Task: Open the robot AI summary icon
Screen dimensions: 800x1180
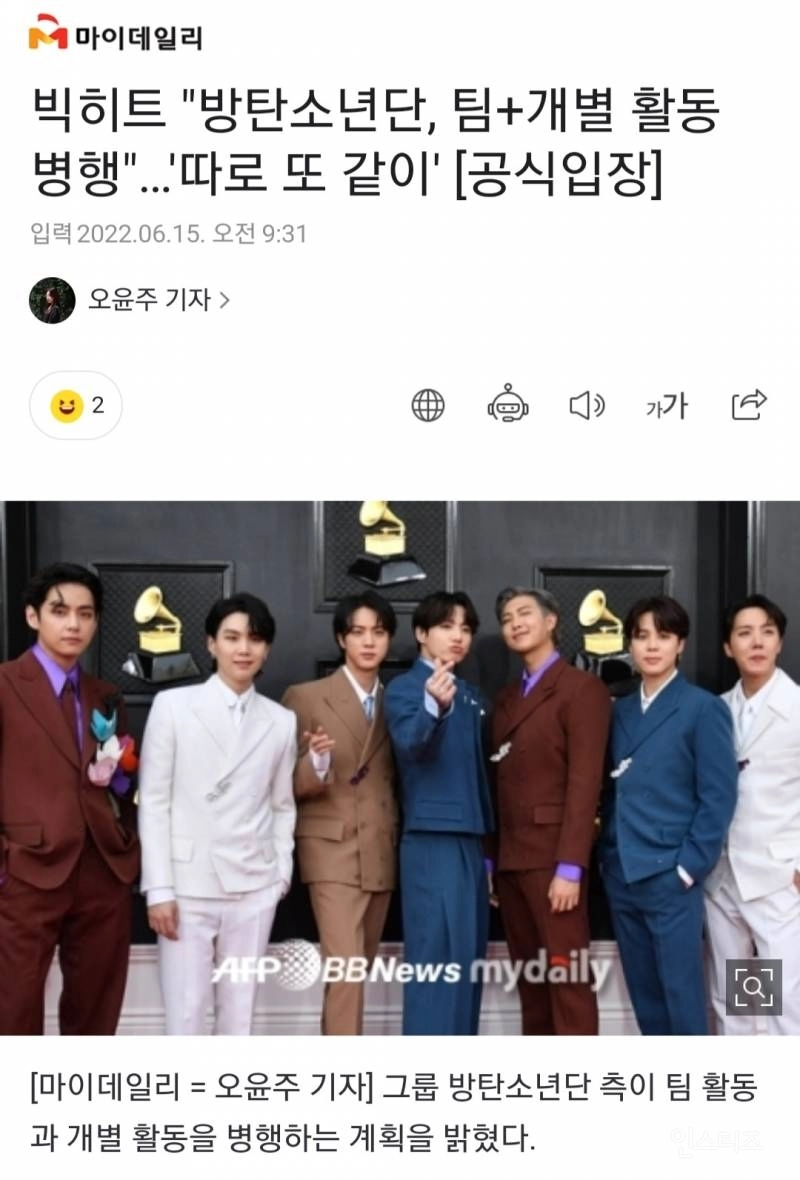Action: coord(508,405)
